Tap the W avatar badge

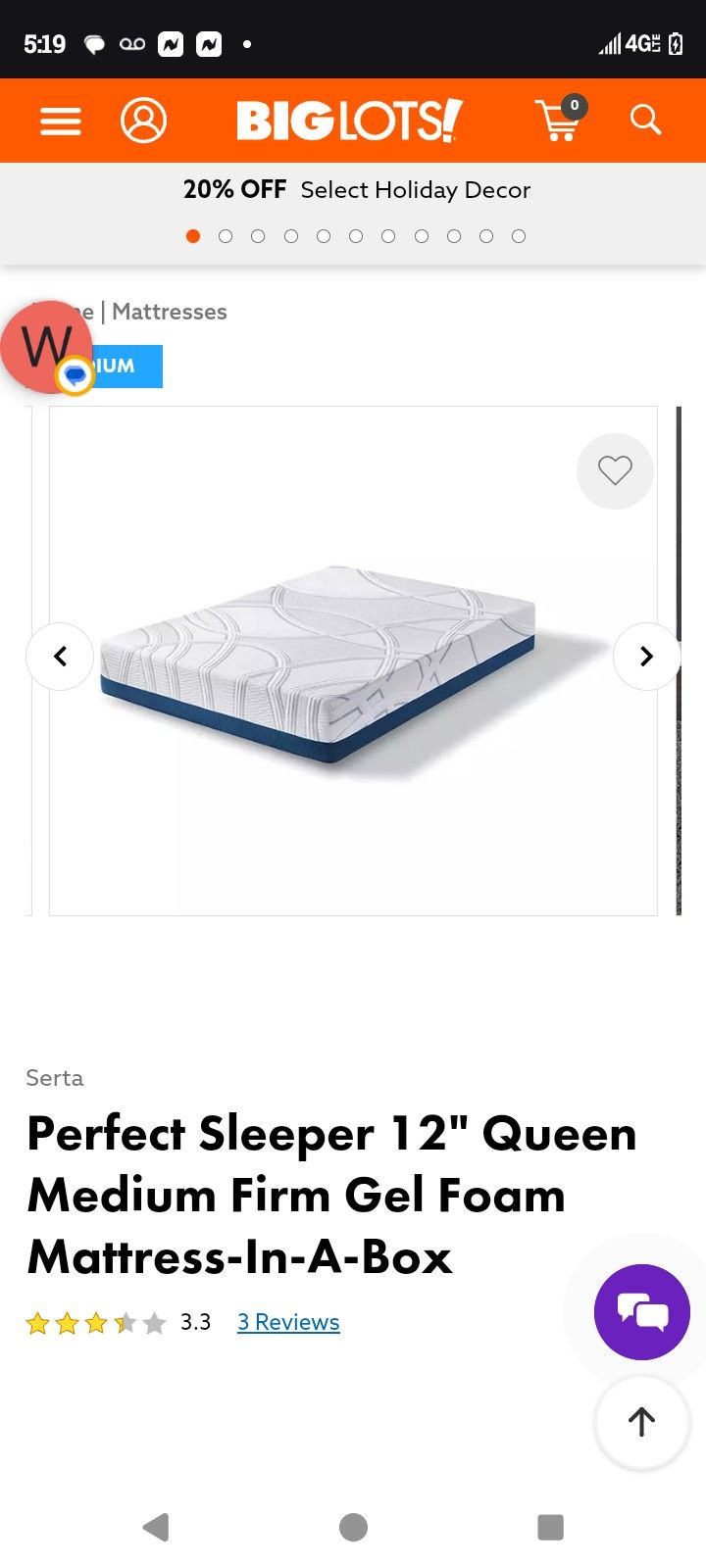[x=47, y=347]
